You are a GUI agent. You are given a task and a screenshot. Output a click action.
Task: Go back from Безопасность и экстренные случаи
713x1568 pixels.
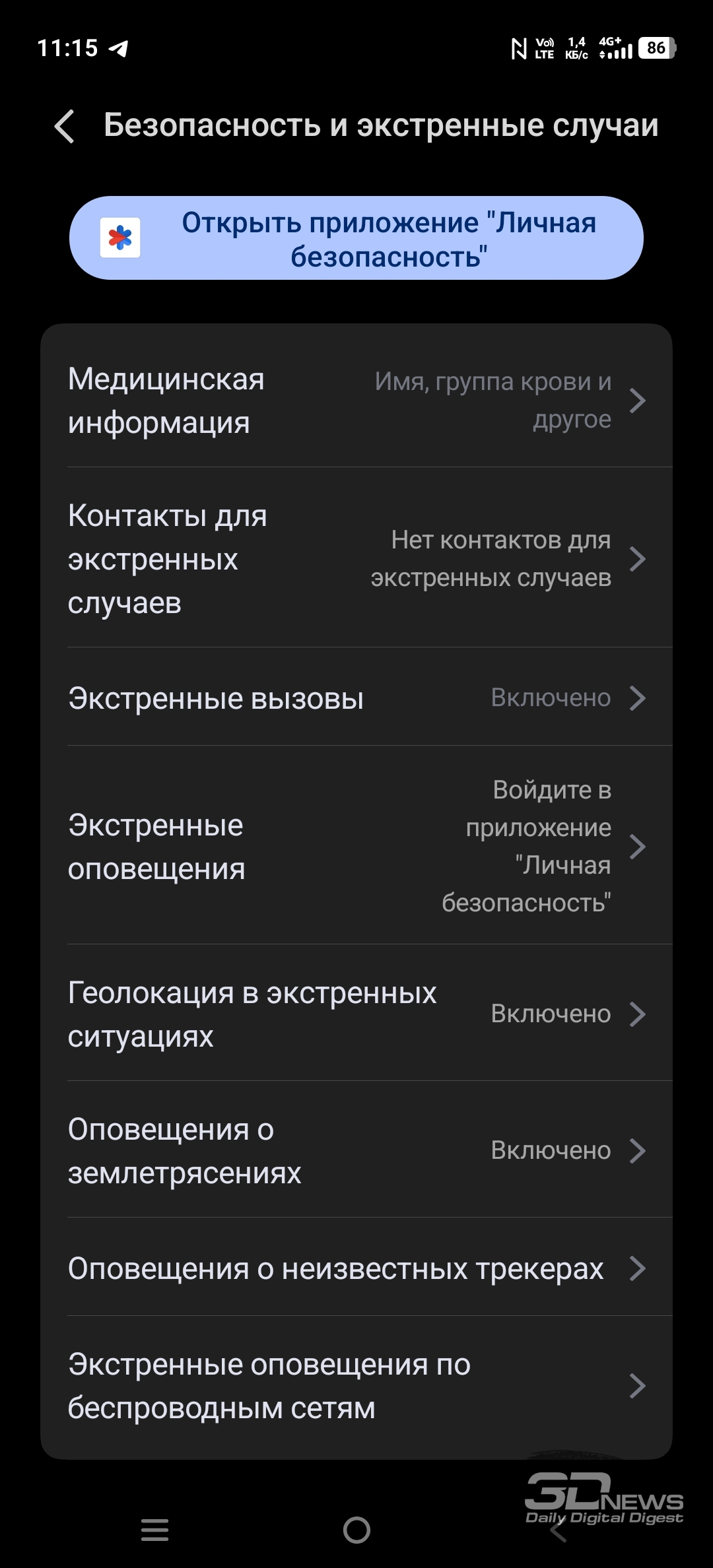65,126
